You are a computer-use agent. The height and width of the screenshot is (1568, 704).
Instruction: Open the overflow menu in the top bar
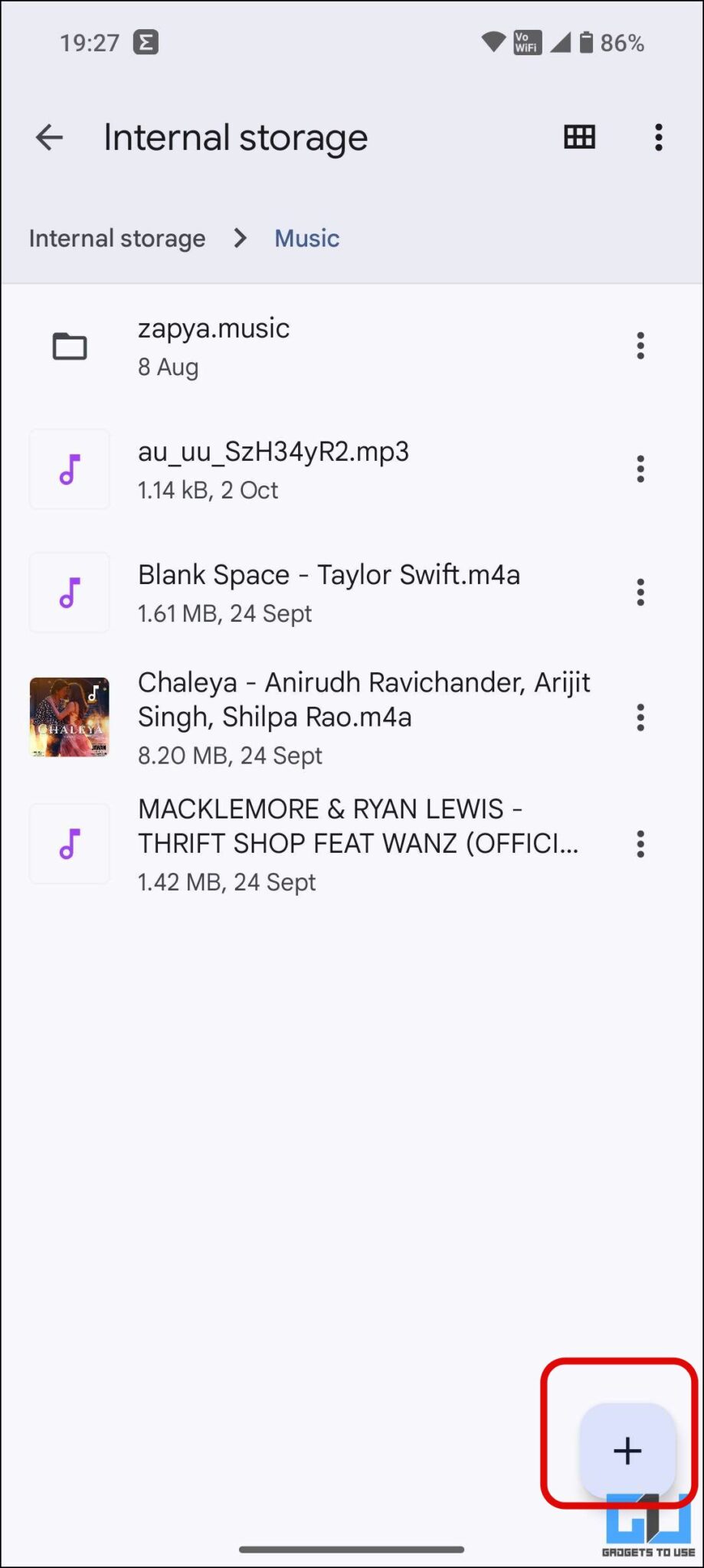pyautogui.click(x=659, y=137)
